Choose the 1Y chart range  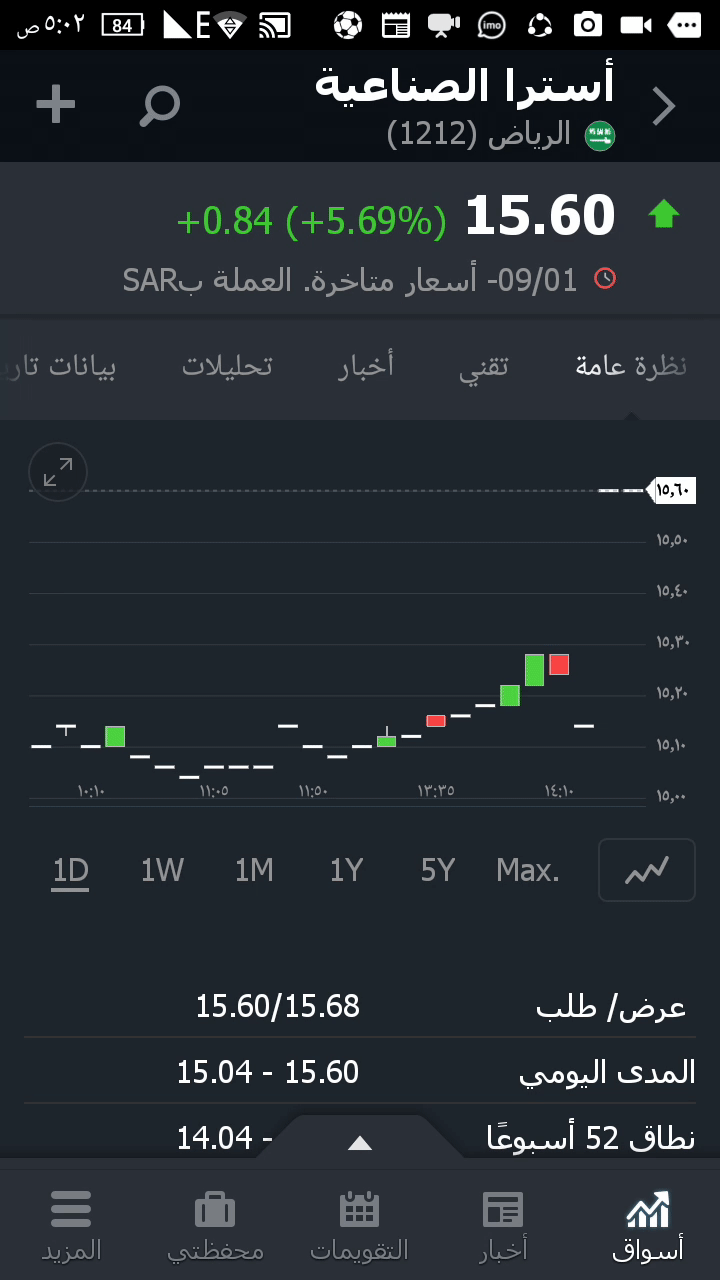[346, 871]
